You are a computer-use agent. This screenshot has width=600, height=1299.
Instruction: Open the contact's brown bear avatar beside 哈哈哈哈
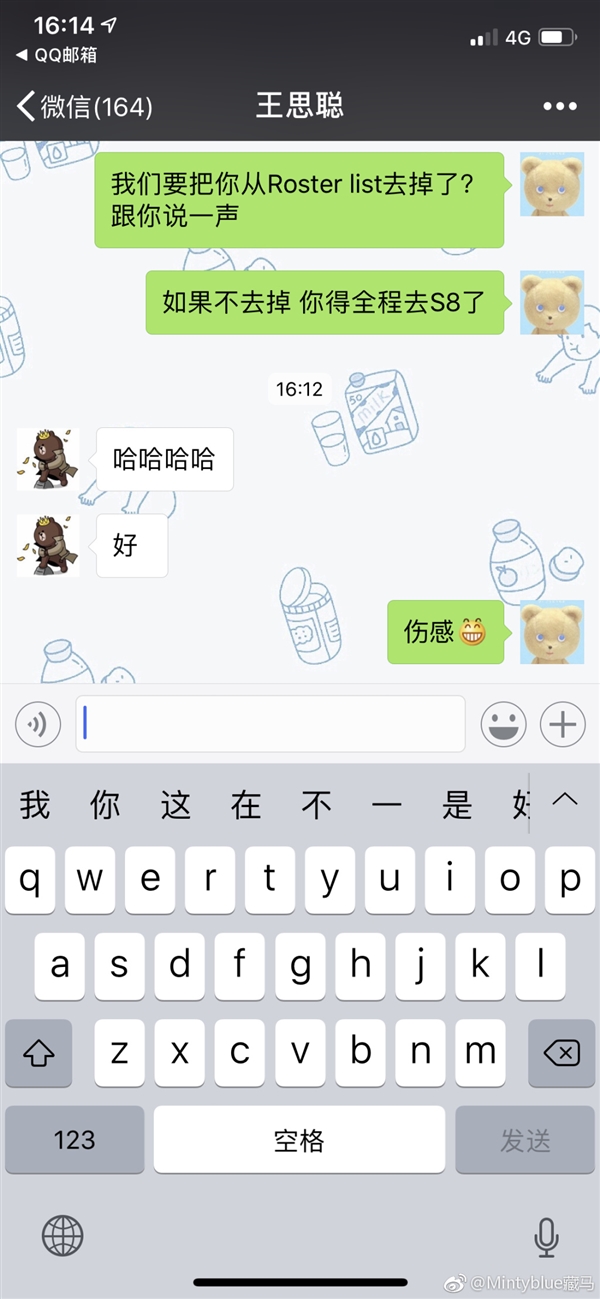tap(48, 459)
